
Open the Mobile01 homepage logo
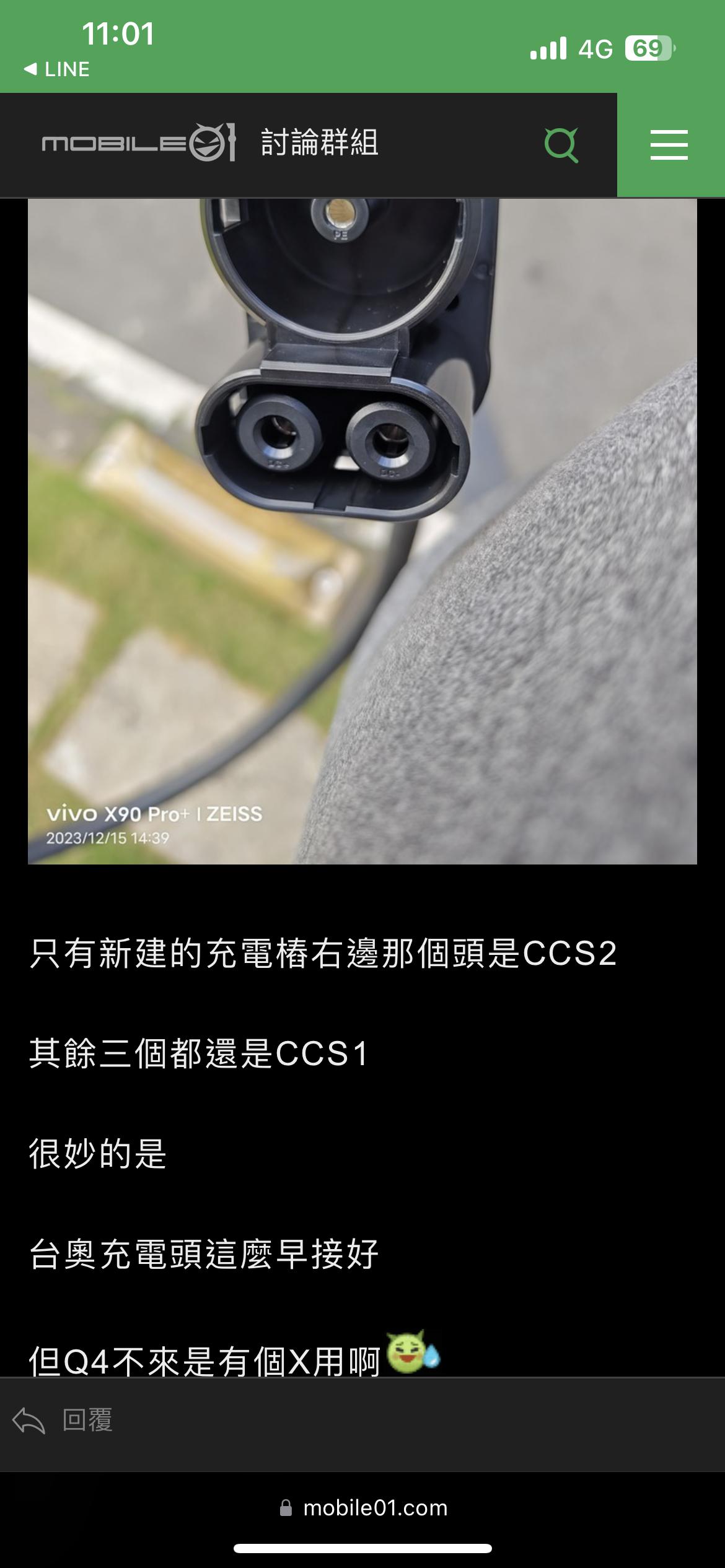139,144
